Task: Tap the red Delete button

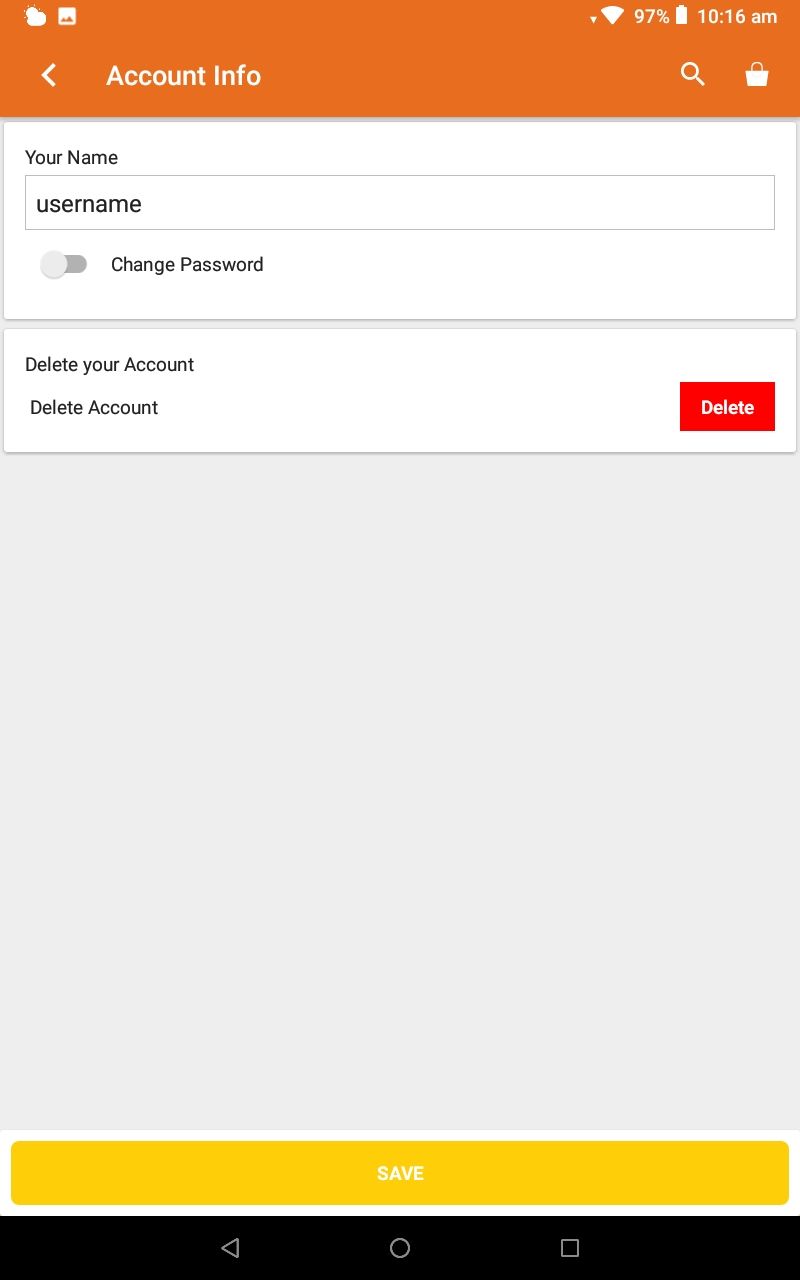Action: tap(727, 407)
